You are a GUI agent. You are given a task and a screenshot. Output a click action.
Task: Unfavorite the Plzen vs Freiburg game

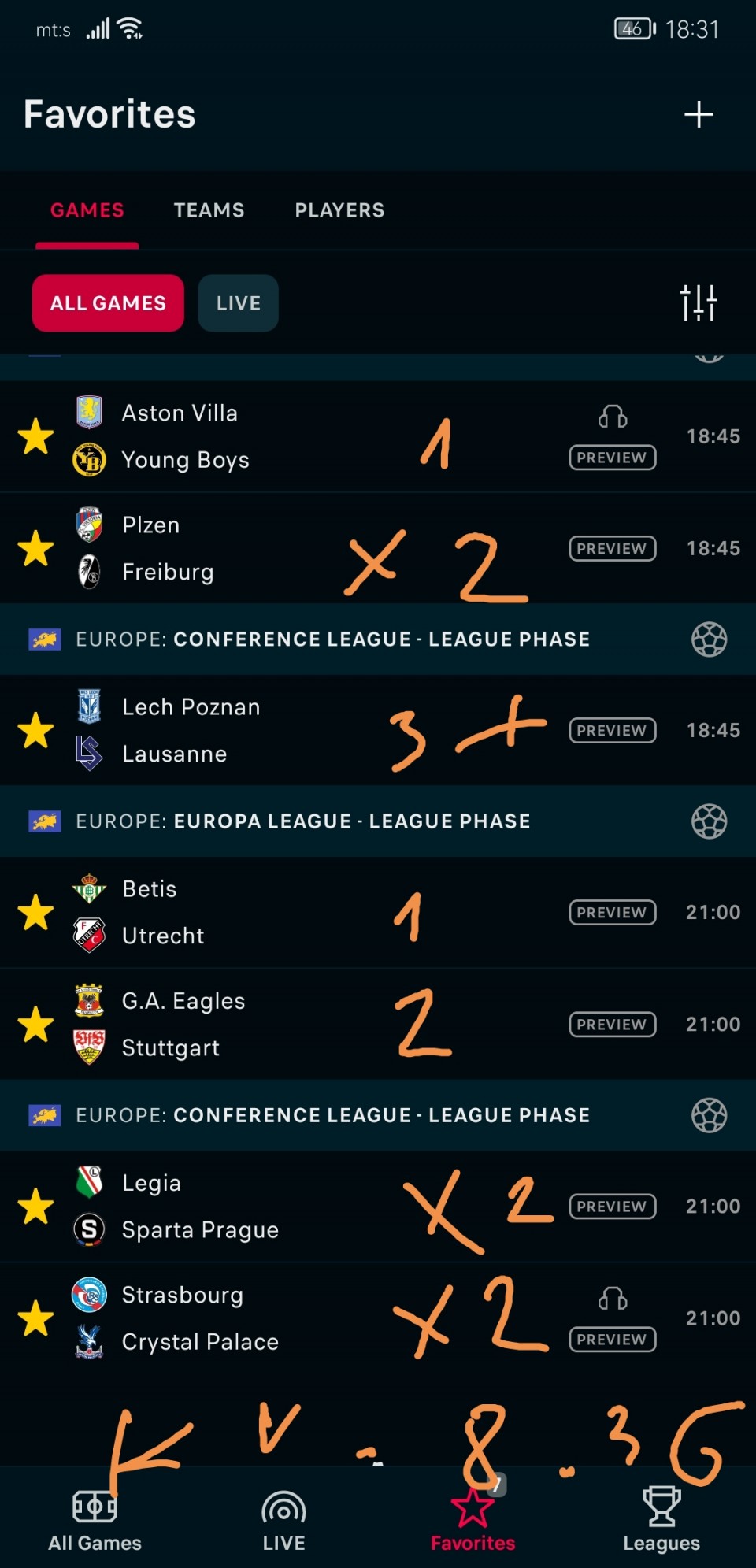pyautogui.click(x=36, y=549)
